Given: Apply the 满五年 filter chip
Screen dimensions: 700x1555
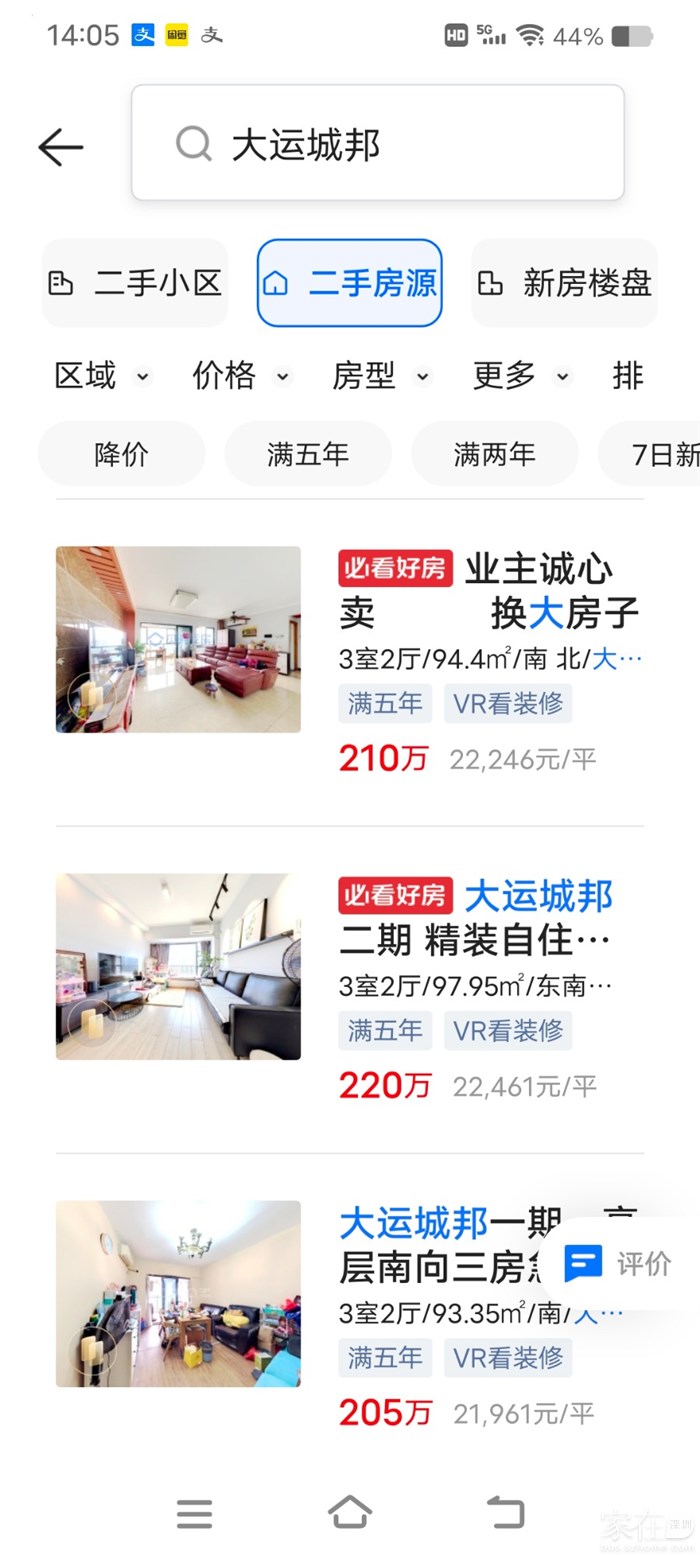Looking at the screenshot, I should click(x=308, y=454).
